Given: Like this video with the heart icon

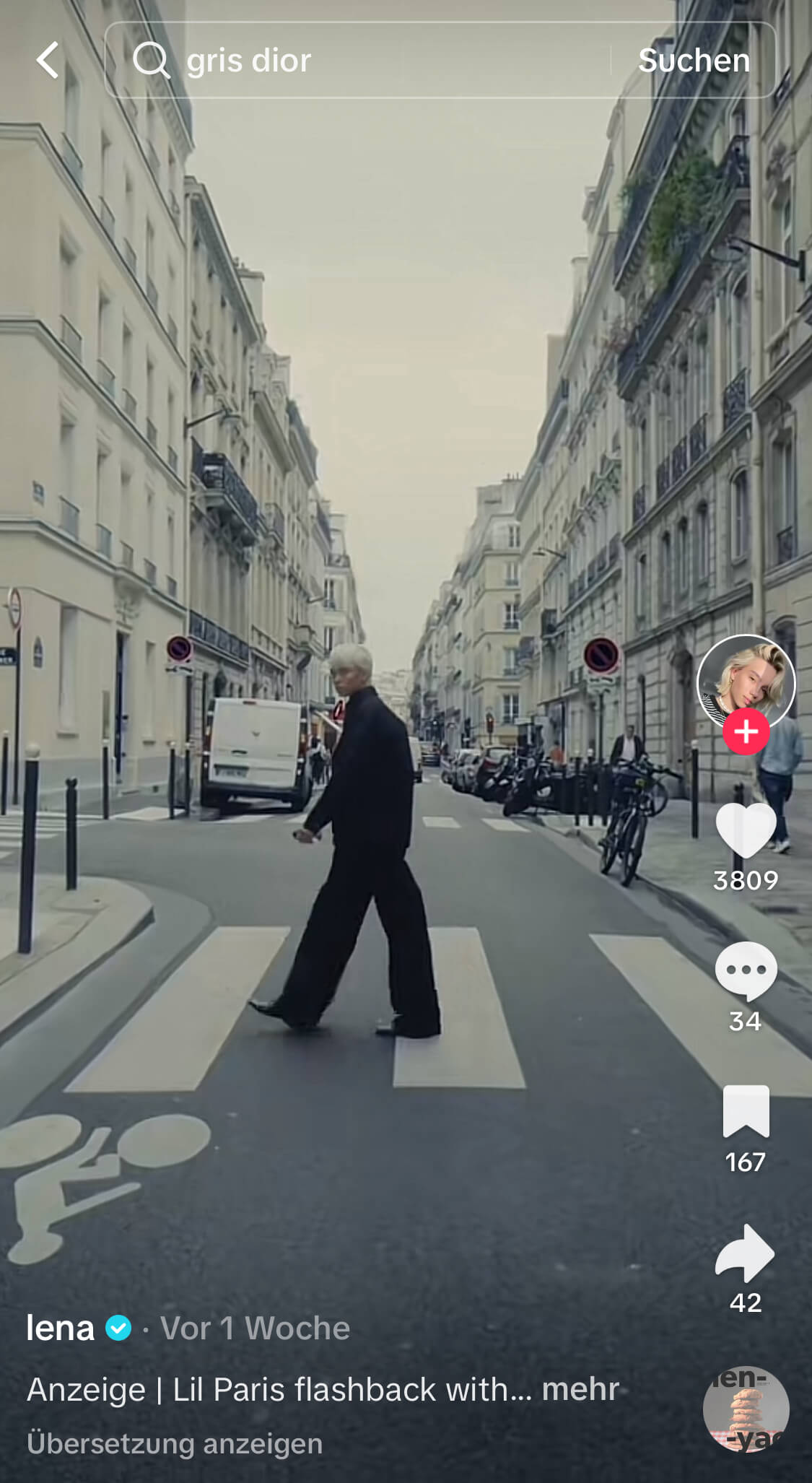Looking at the screenshot, I should pyautogui.click(x=746, y=830).
